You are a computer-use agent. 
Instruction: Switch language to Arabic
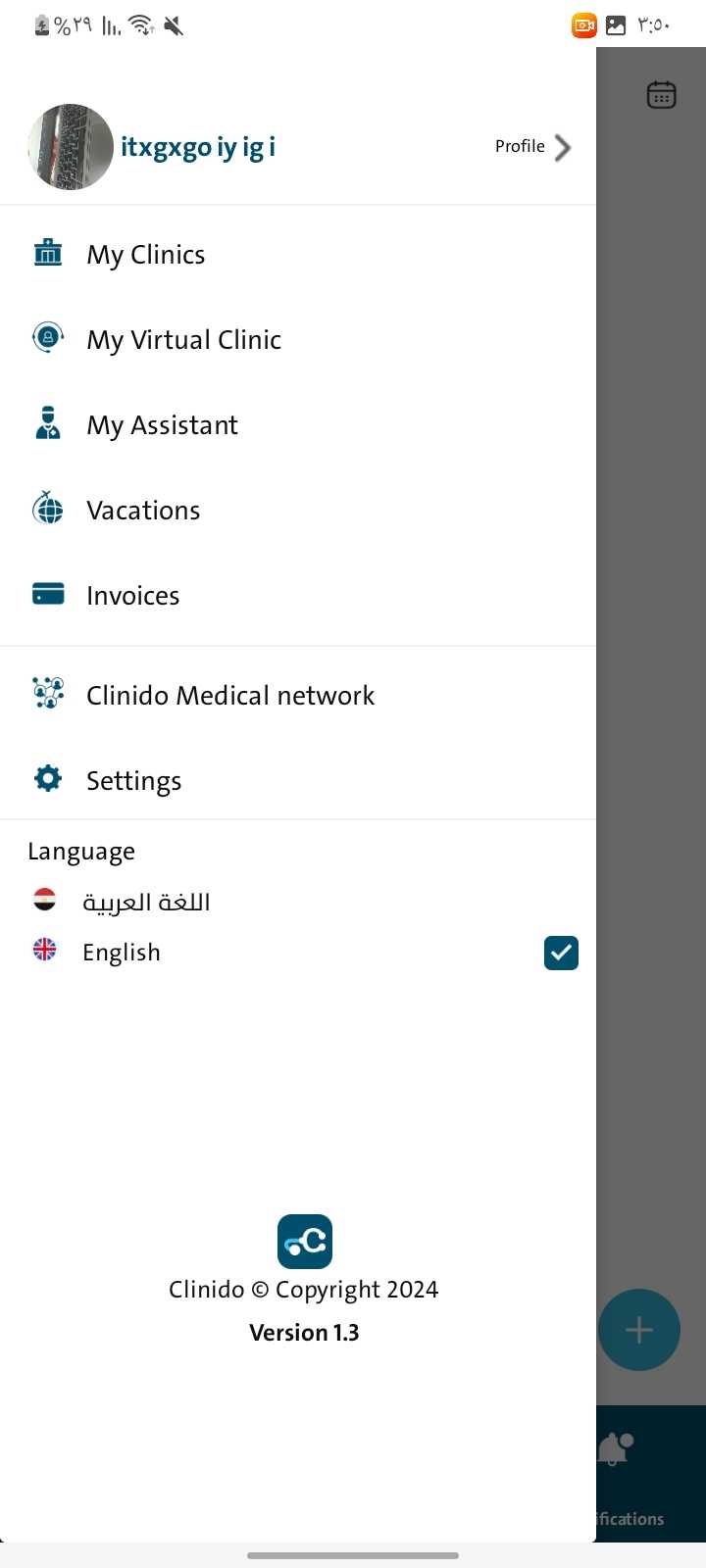146,902
